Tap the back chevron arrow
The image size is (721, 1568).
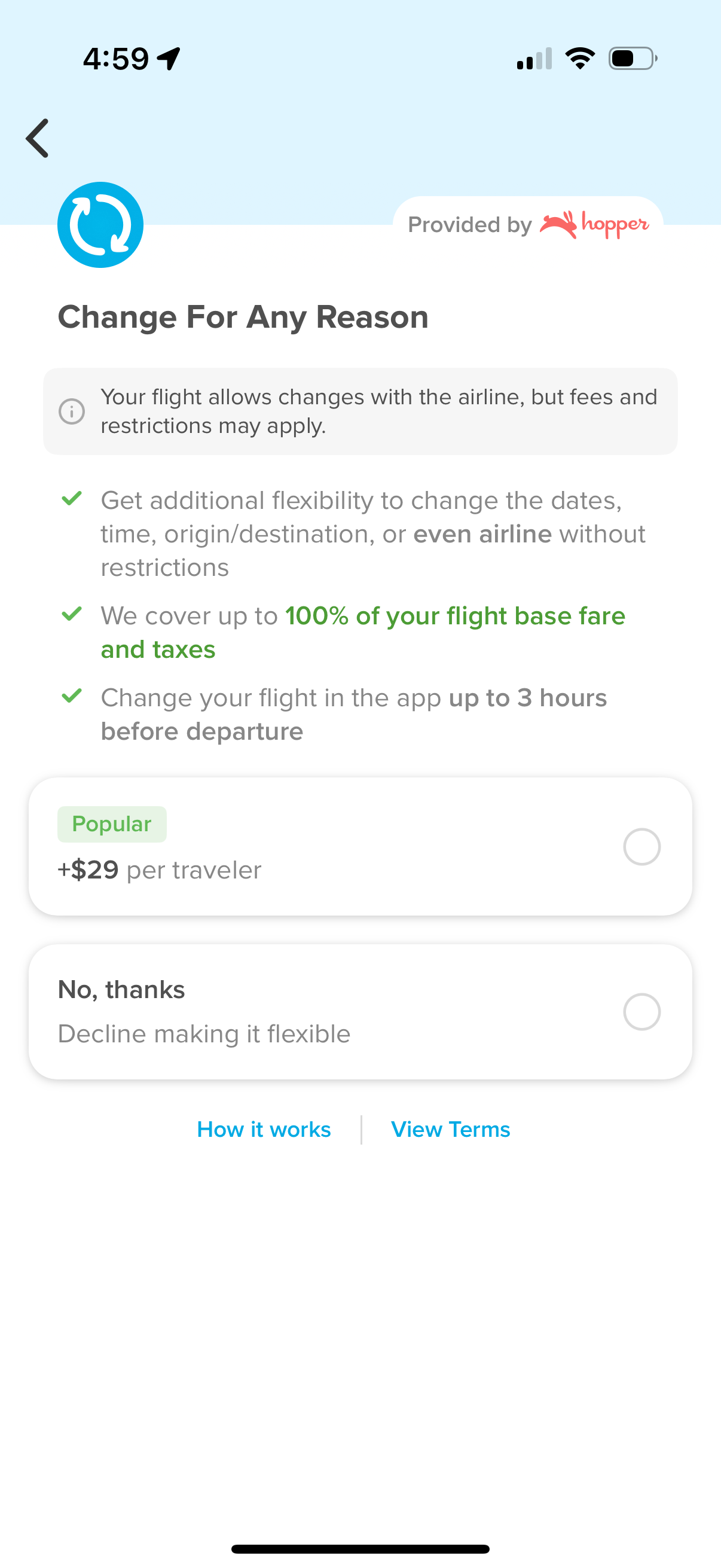(x=36, y=138)
